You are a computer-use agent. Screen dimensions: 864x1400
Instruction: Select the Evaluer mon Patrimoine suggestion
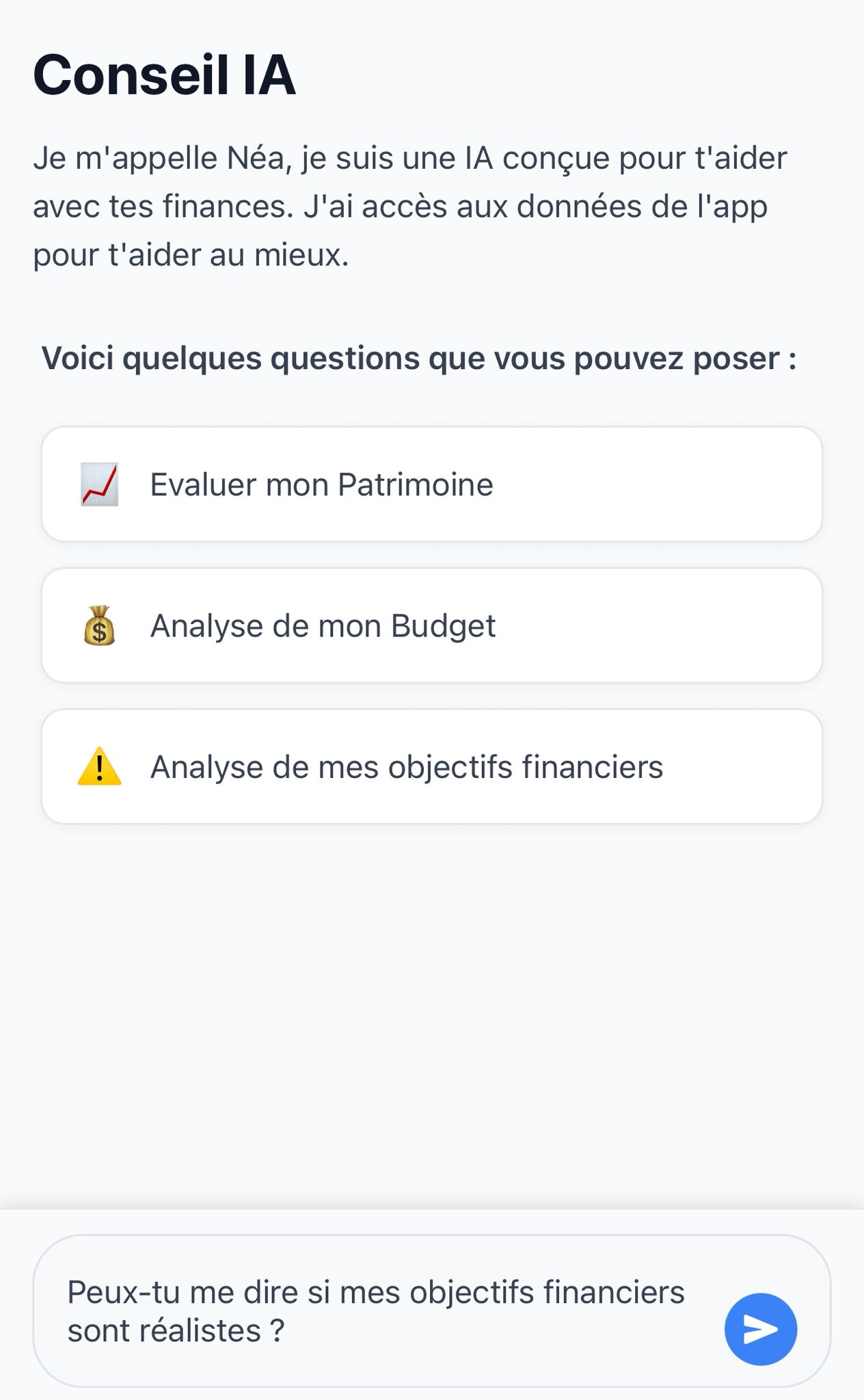click(431, 485)
